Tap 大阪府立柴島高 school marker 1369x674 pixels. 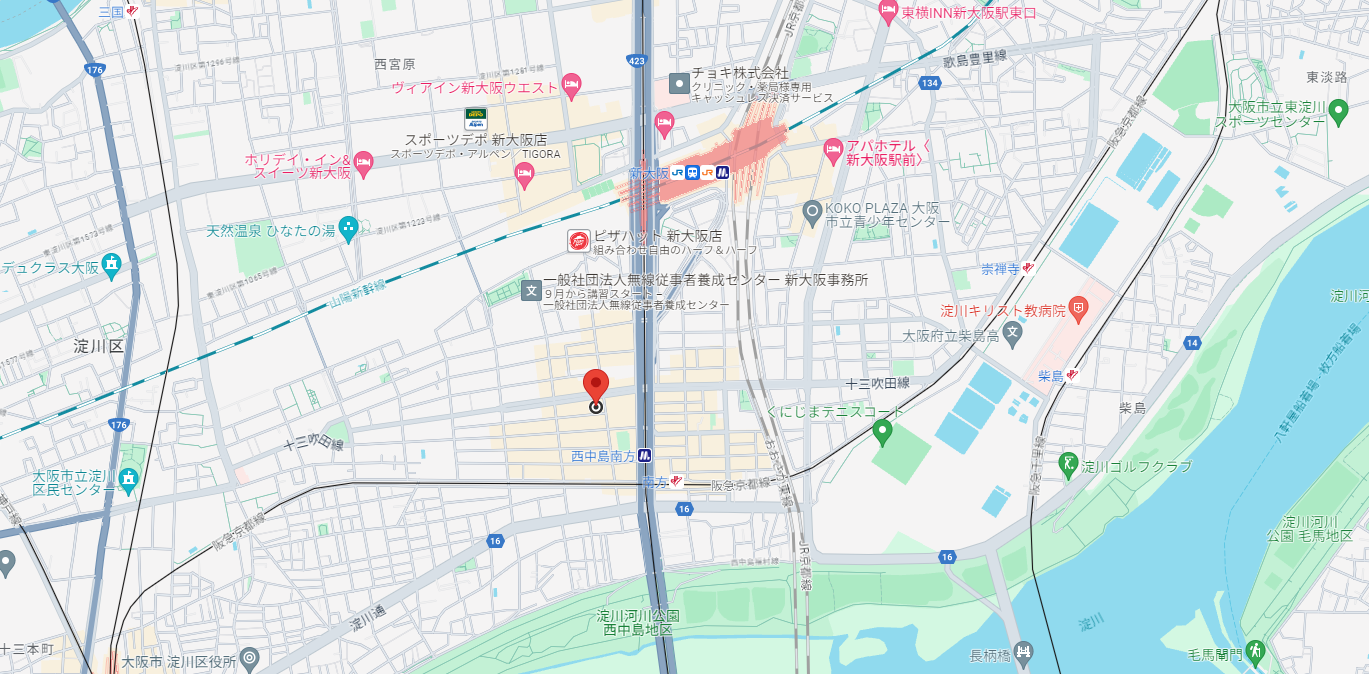1013,331
